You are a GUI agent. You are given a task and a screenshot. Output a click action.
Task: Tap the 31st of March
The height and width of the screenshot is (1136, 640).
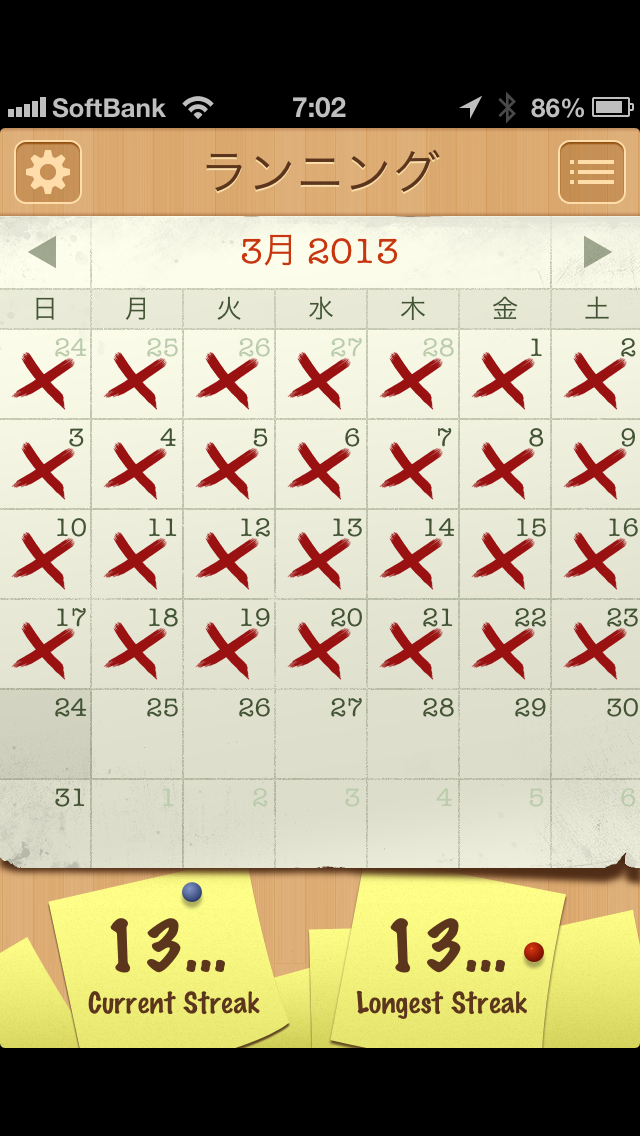pyautogui.click(x=45, y=825)
